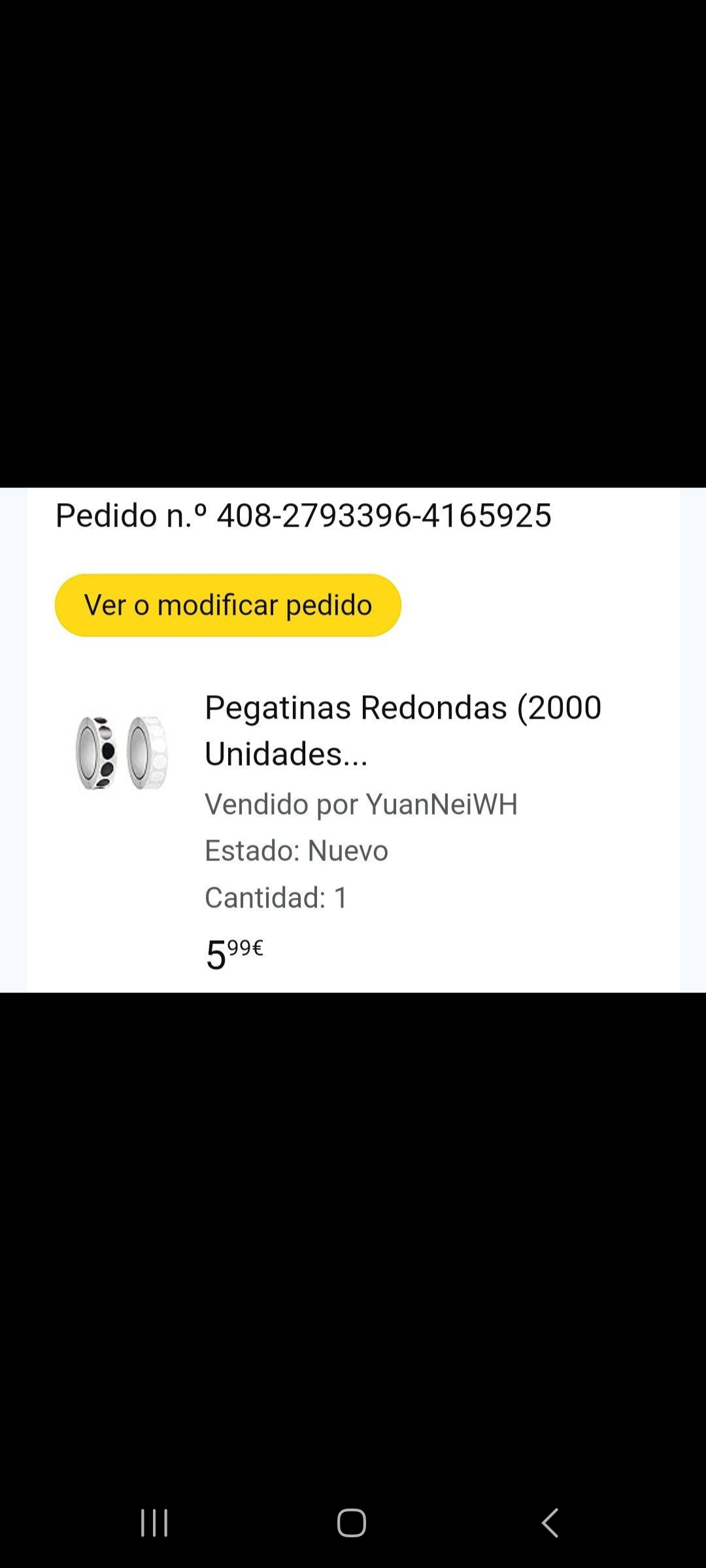Return to the phone's home screen

click(352, 1522)
